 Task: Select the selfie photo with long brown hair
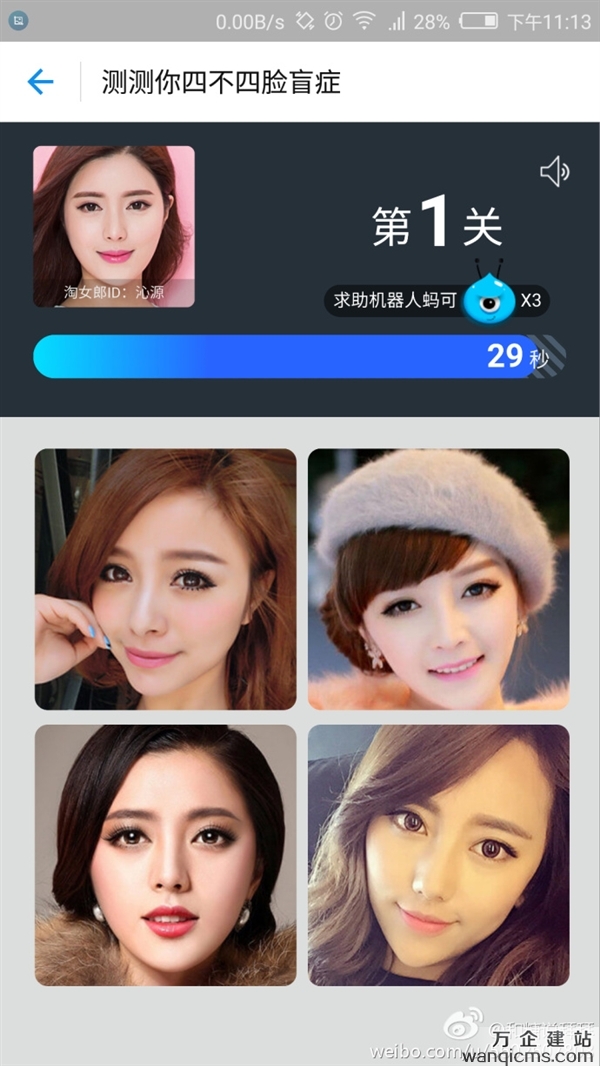pyautogui.click(x=438, y=855)
